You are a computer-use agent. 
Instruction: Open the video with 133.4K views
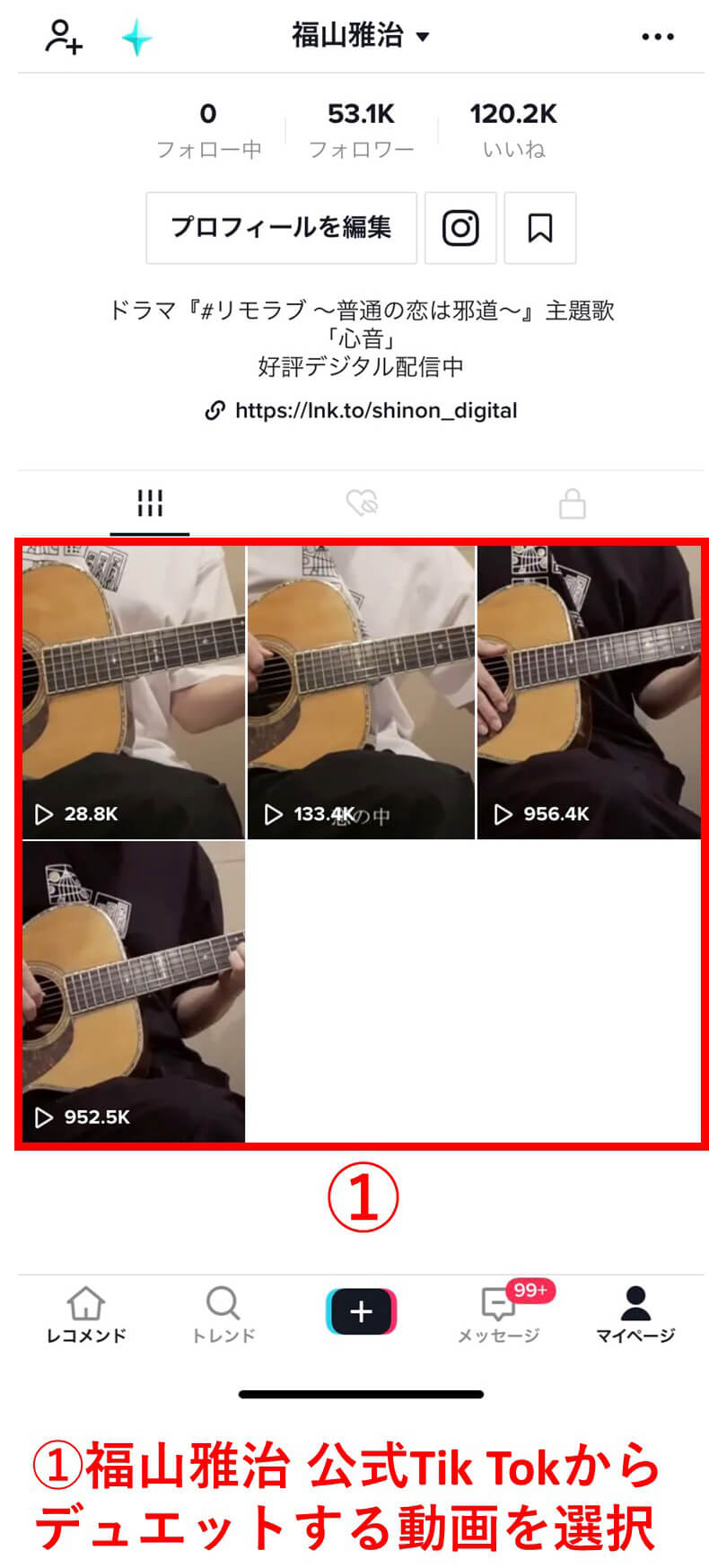coord(362,692)
